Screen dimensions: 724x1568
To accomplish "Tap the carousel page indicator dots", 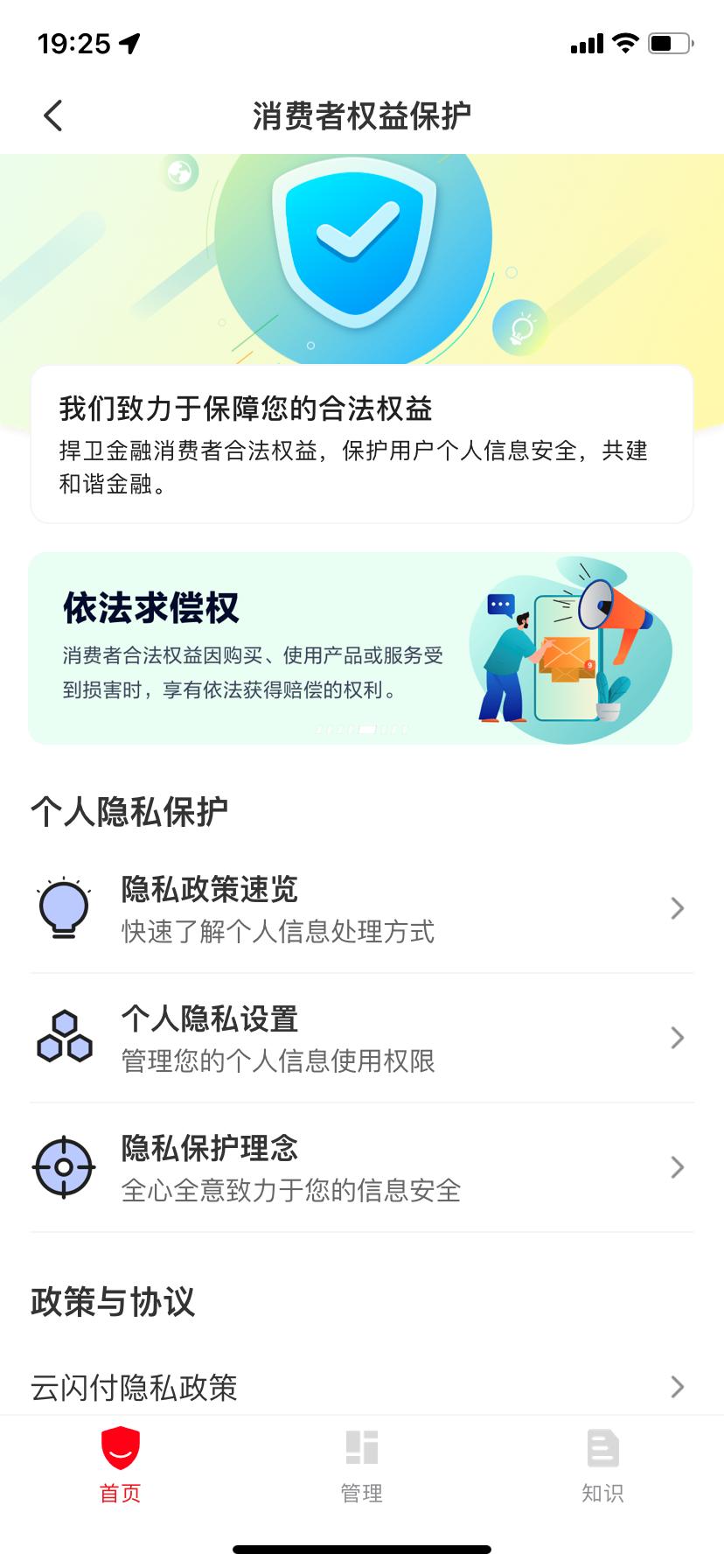I will [361, 729].
